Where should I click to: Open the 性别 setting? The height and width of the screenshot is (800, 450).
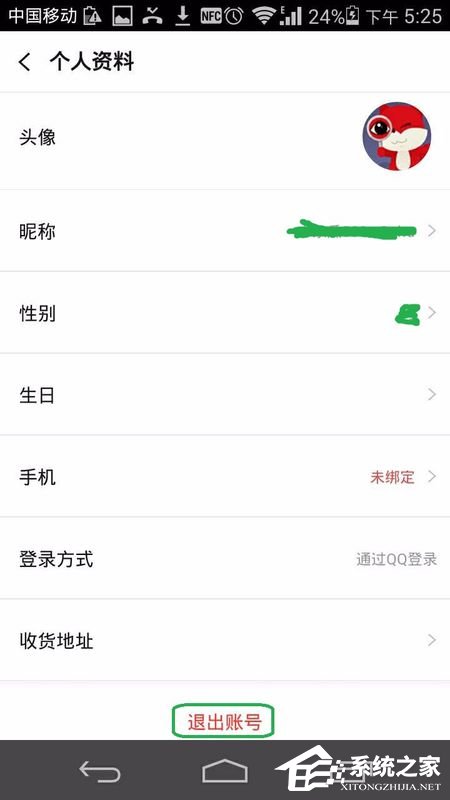point(225,313)
